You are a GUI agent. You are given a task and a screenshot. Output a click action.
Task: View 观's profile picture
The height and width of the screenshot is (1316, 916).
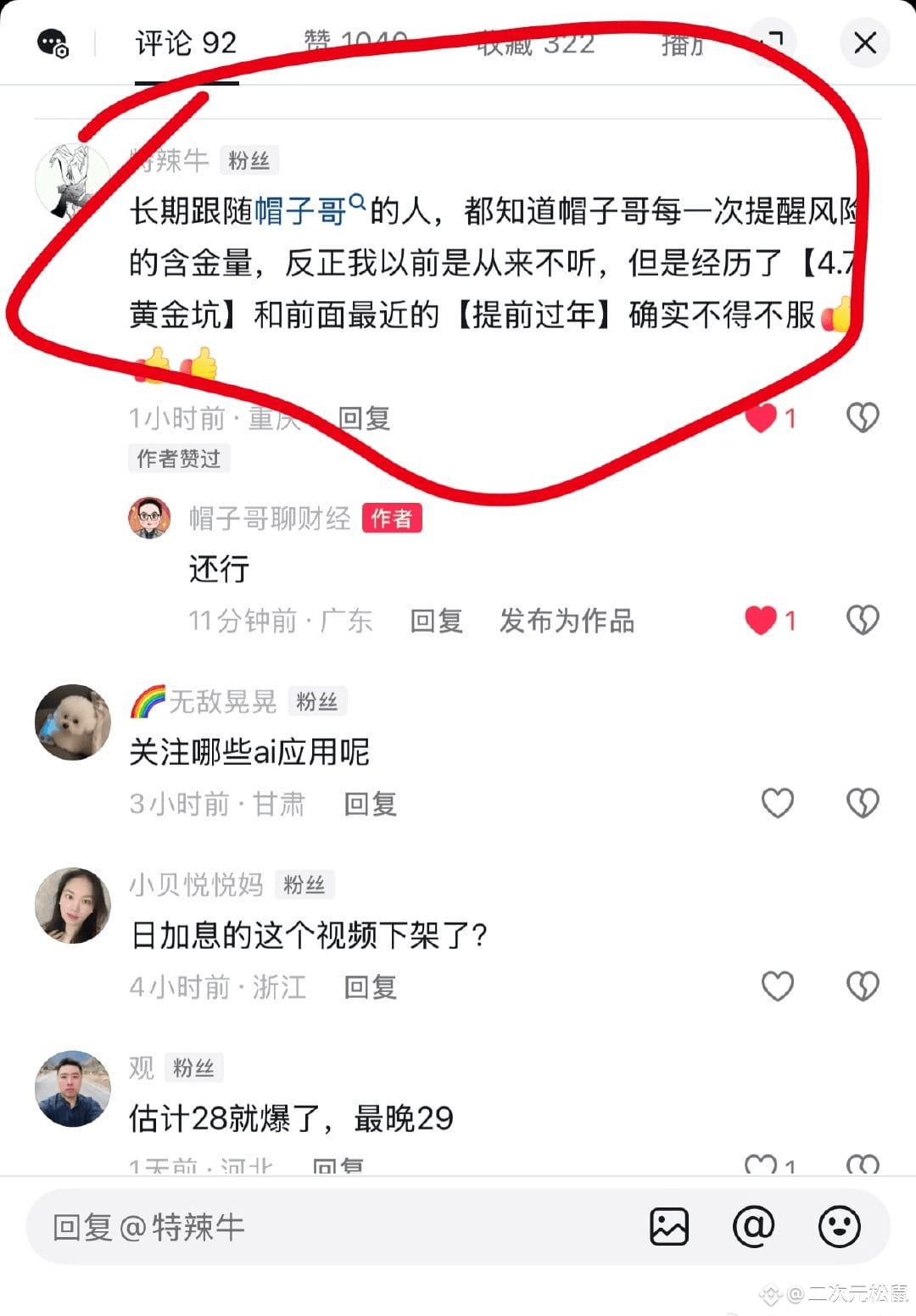pyautogui.click(x=73, y=1089)
